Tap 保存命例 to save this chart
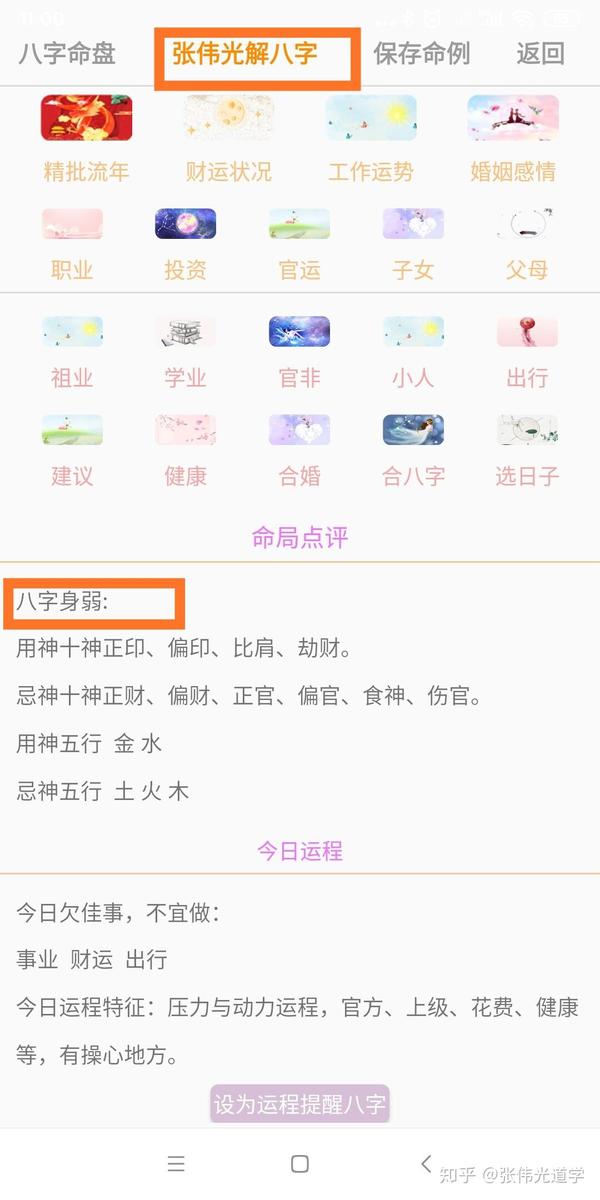Viewport: 600px width, 1200px height. (421, 54)
